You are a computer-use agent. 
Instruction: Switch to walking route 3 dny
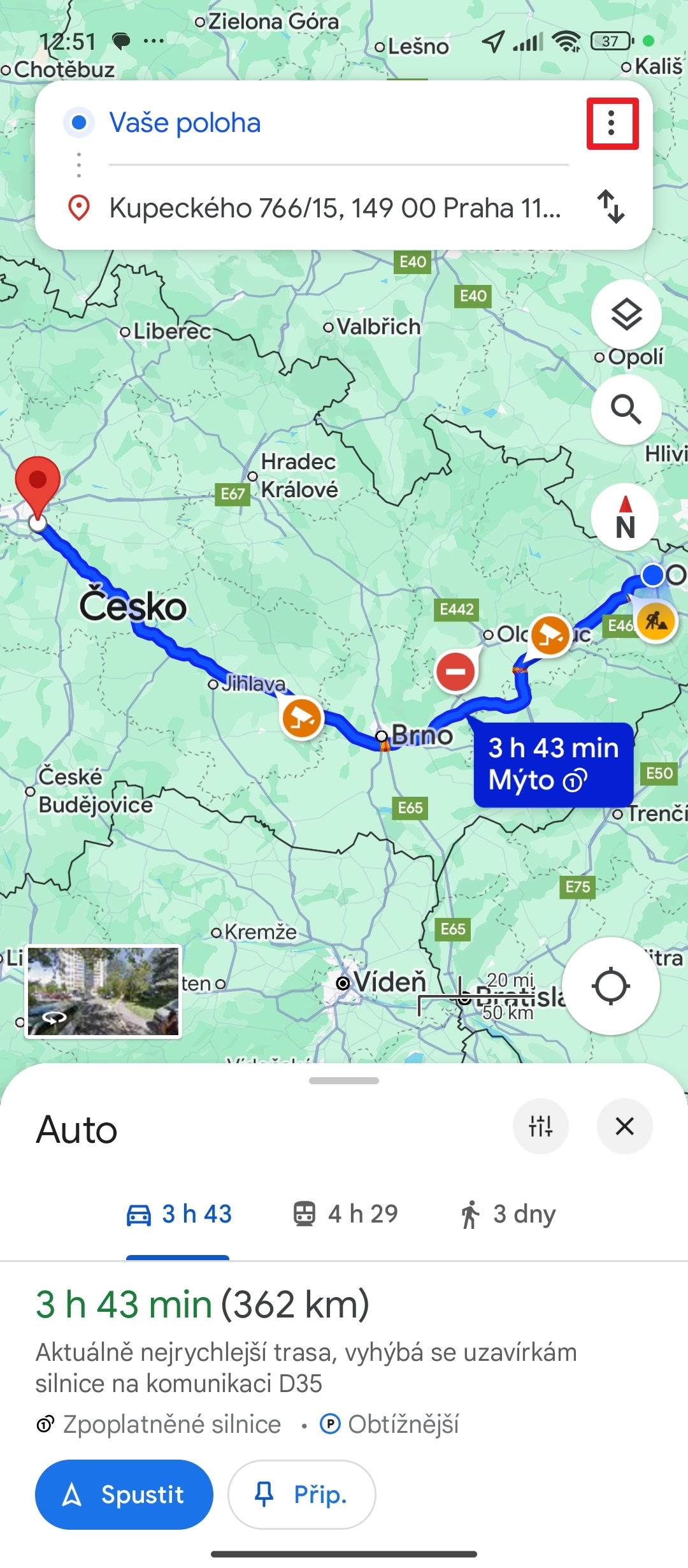(x=508, y=1214)
